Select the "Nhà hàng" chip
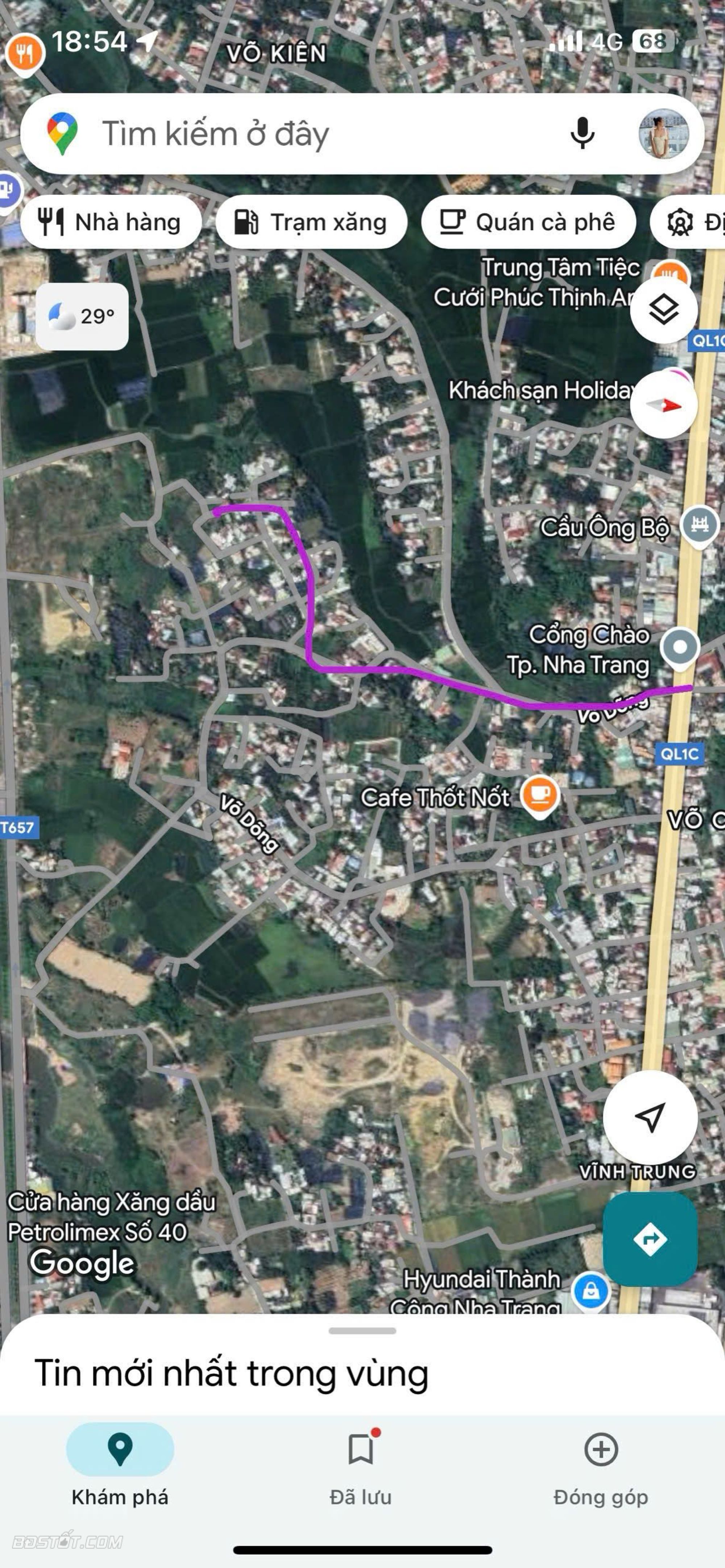Screen dimensions: 725x1568 tap(111, 222)
